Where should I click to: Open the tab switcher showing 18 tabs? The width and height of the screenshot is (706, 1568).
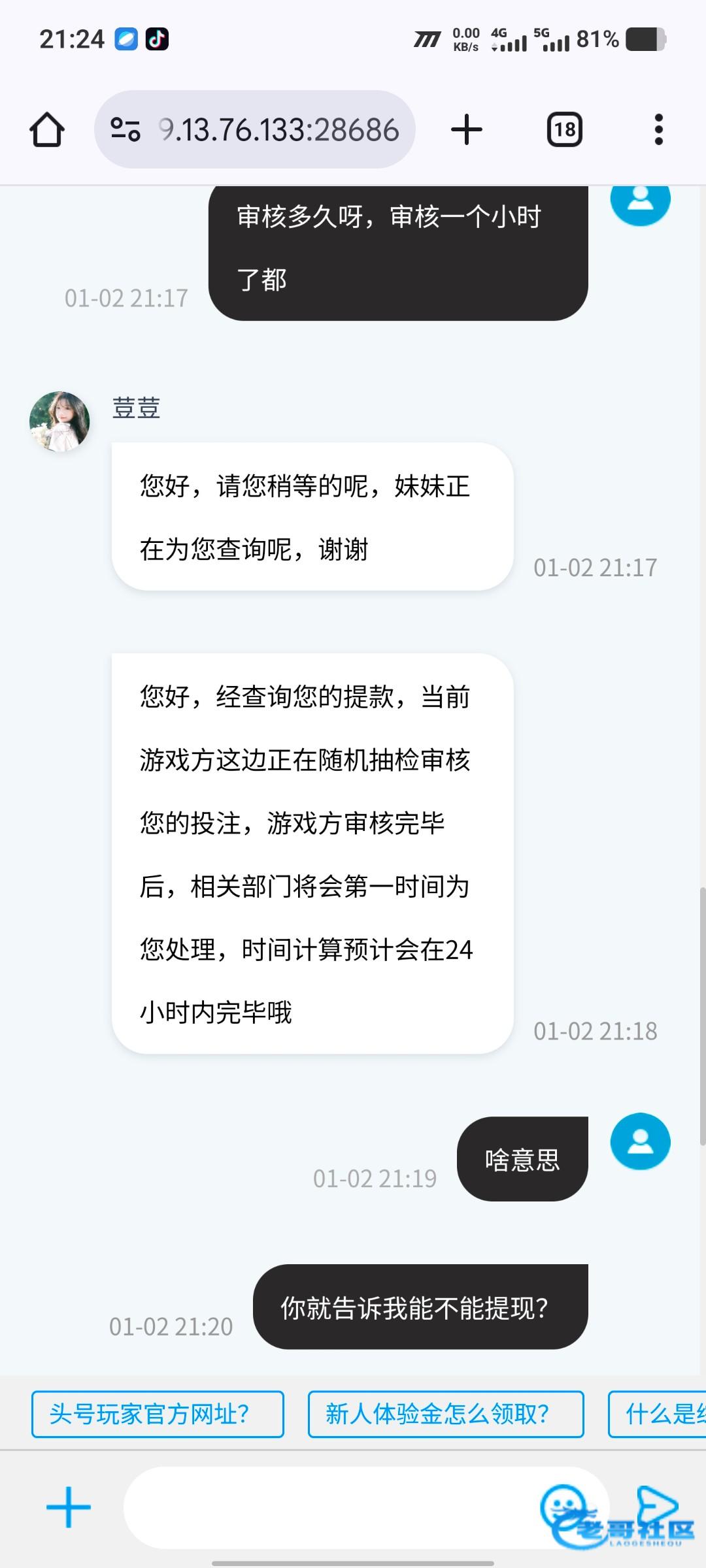(x=565, y=129)
